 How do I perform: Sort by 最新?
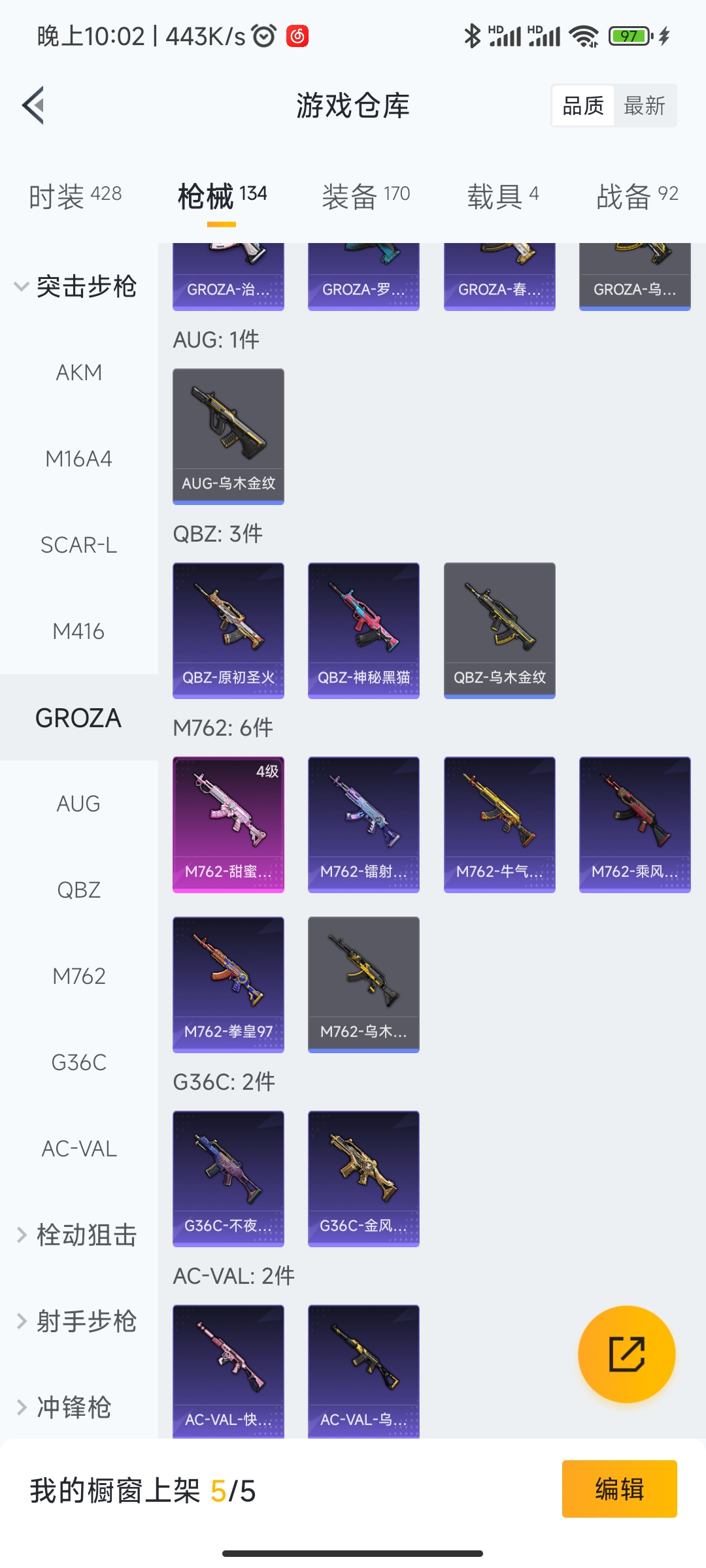644,105
